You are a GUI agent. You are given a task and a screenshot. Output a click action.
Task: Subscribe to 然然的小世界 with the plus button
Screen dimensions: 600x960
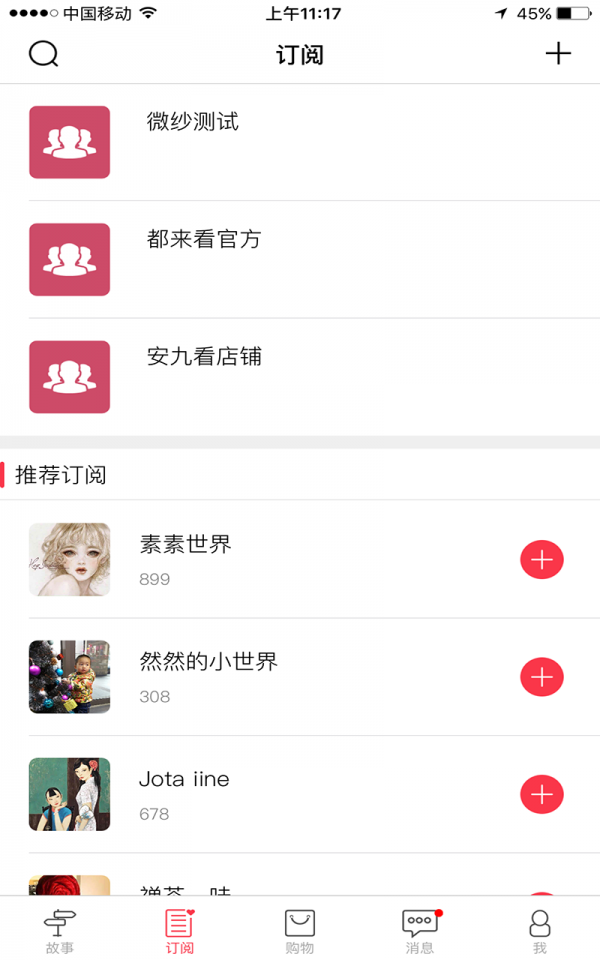point(542,677)
